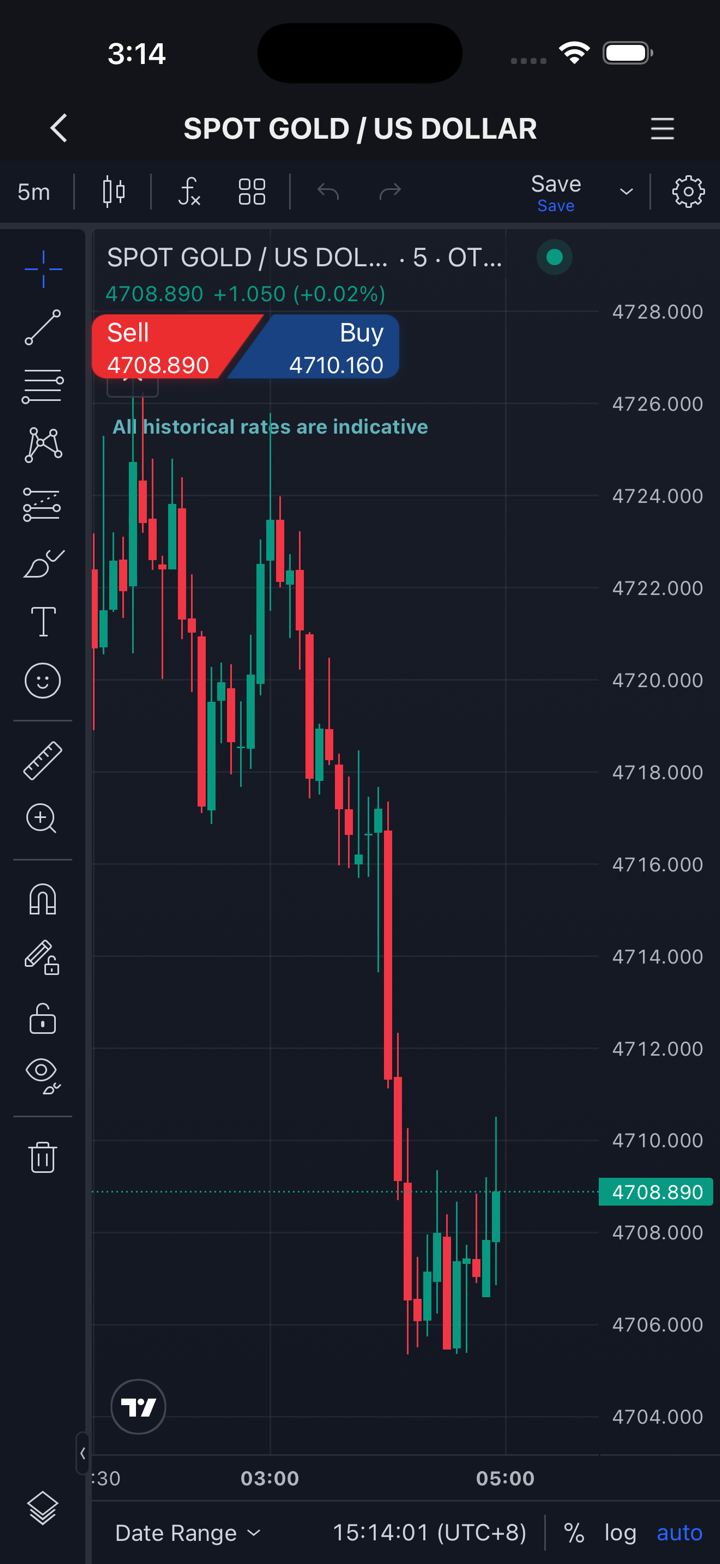This screenshot has width=720, height=1564.
Task: Open chart settings gear
Action: click(688, 191)
